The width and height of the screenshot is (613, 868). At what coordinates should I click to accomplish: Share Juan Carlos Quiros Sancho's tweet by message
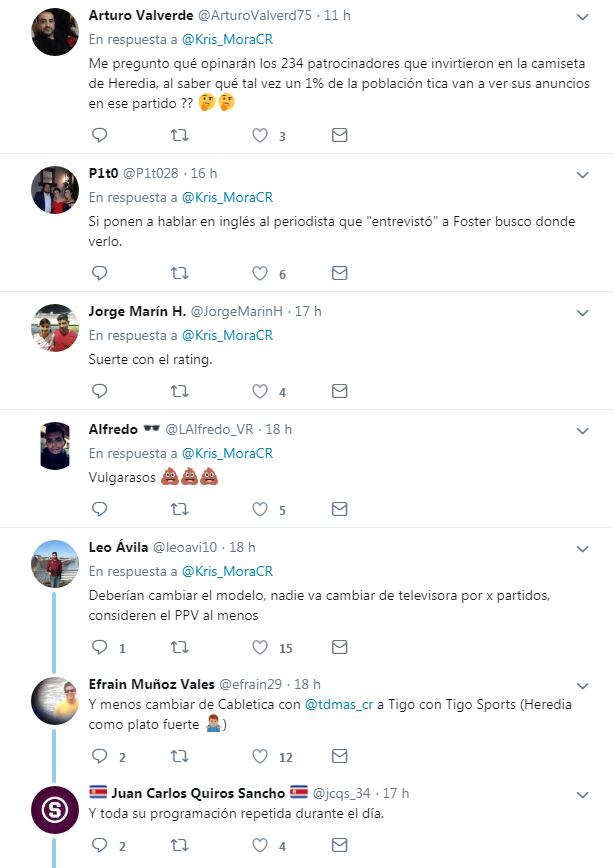click(x=339, y=846)
